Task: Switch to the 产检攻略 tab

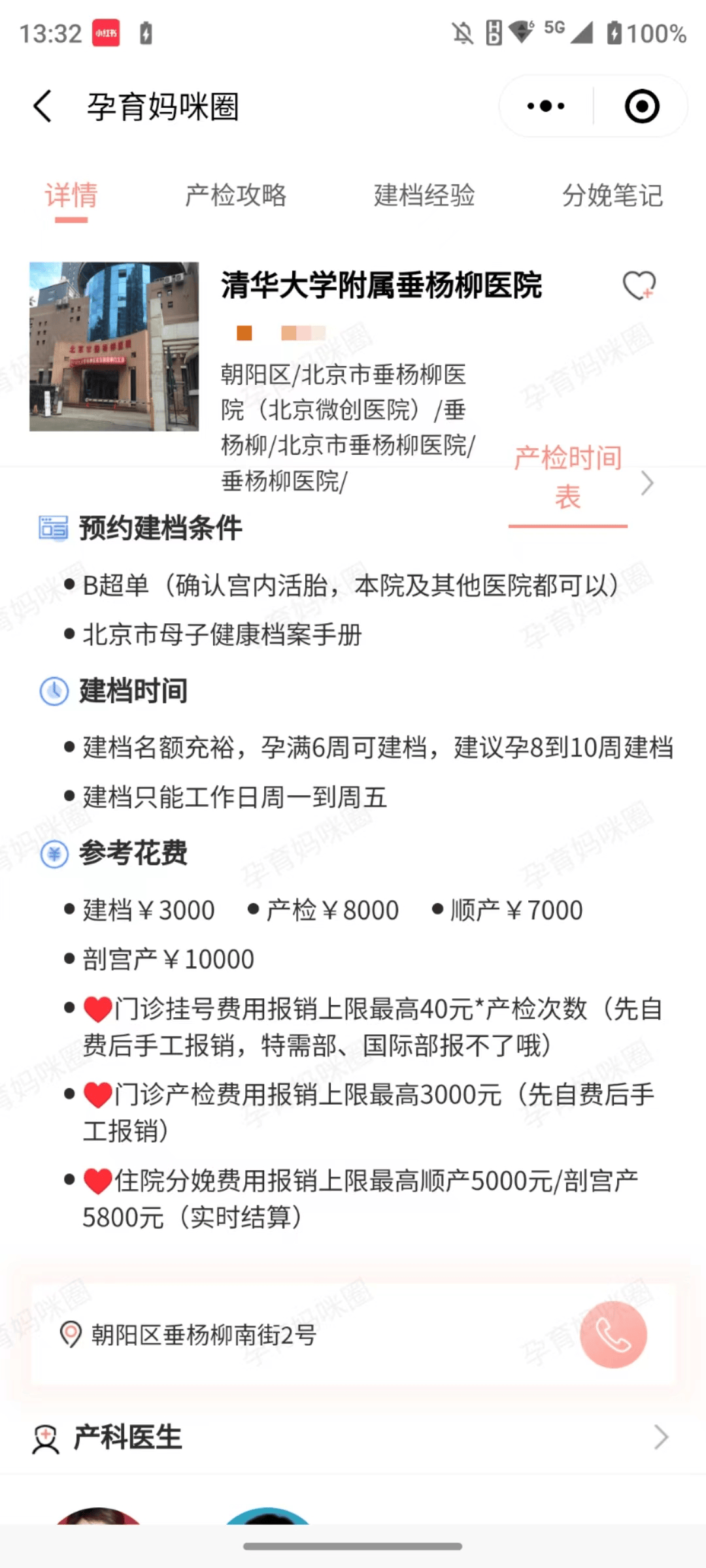Action: pyautogui.click(x=235, y=195)
